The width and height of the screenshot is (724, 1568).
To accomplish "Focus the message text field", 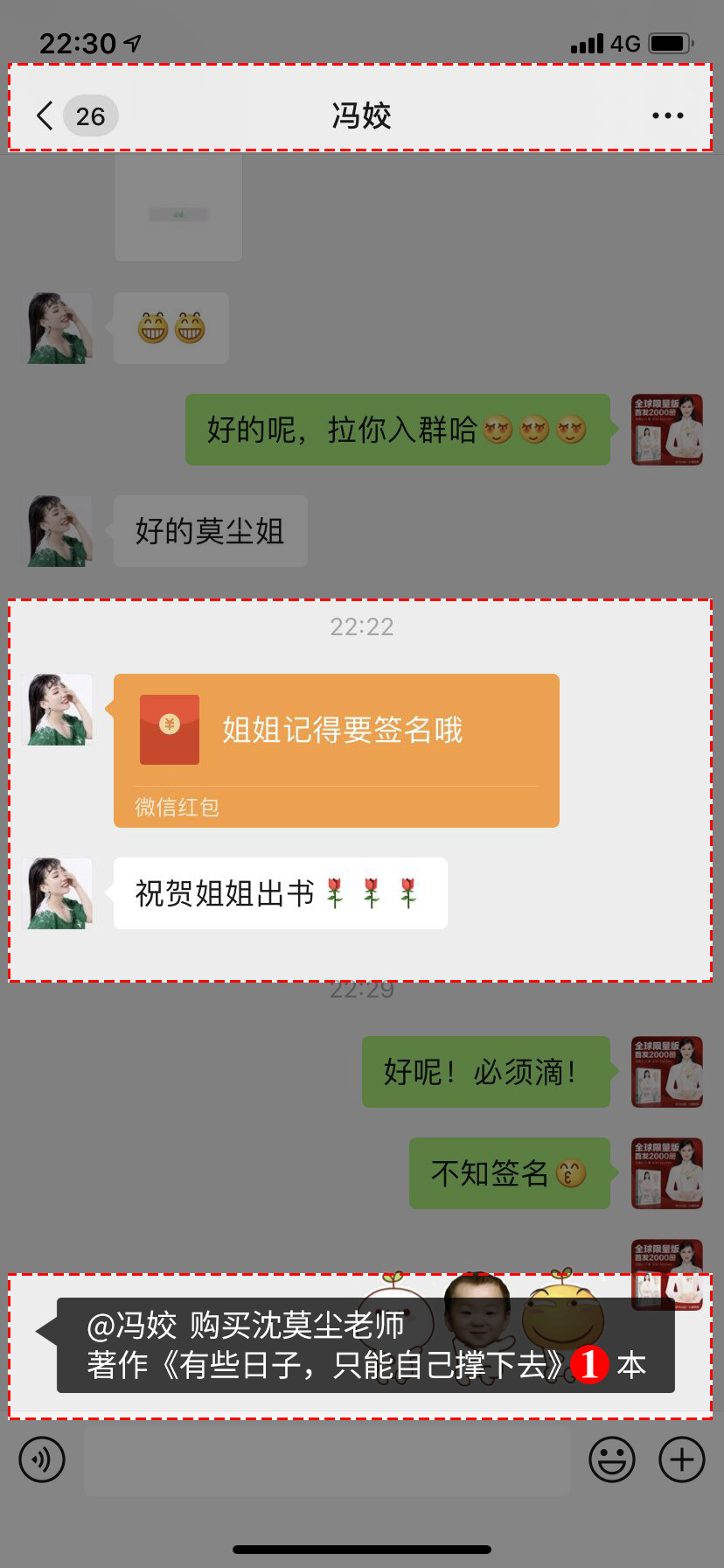I will click(326, 1459).
